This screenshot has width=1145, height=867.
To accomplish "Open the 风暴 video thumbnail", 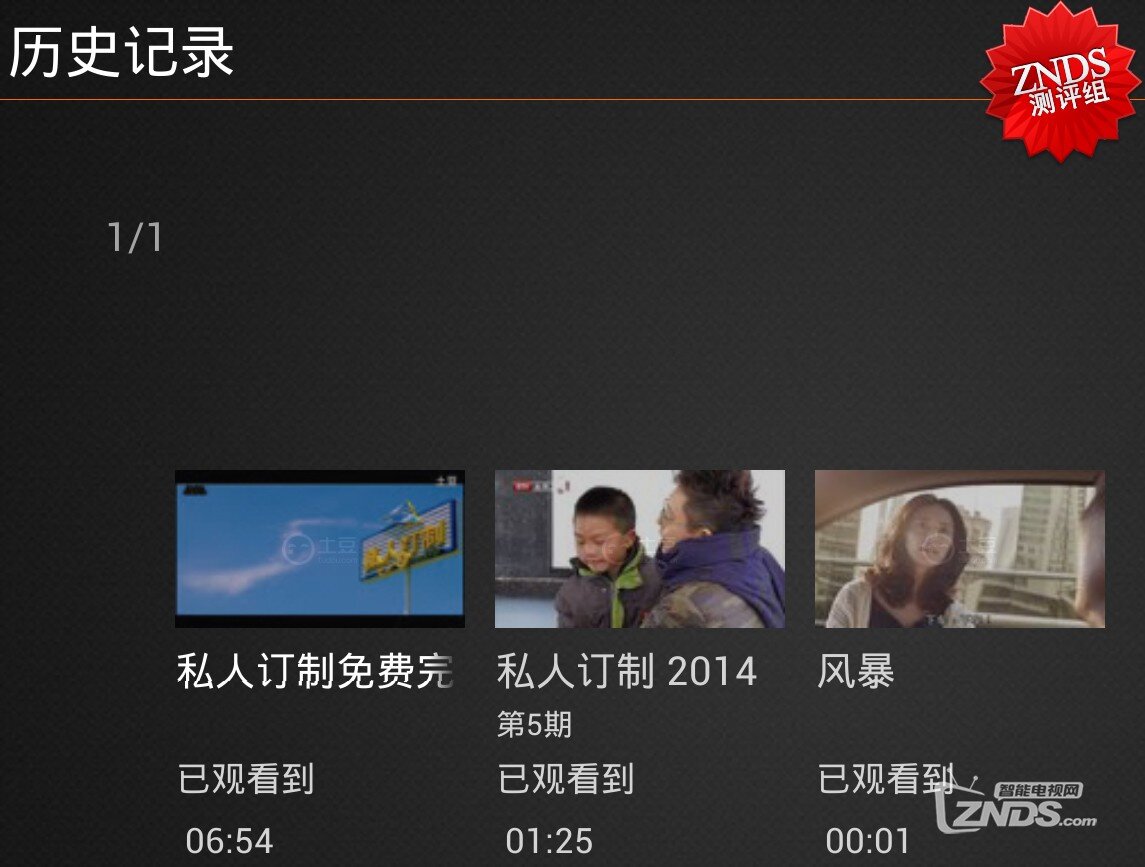I will 959,549.
